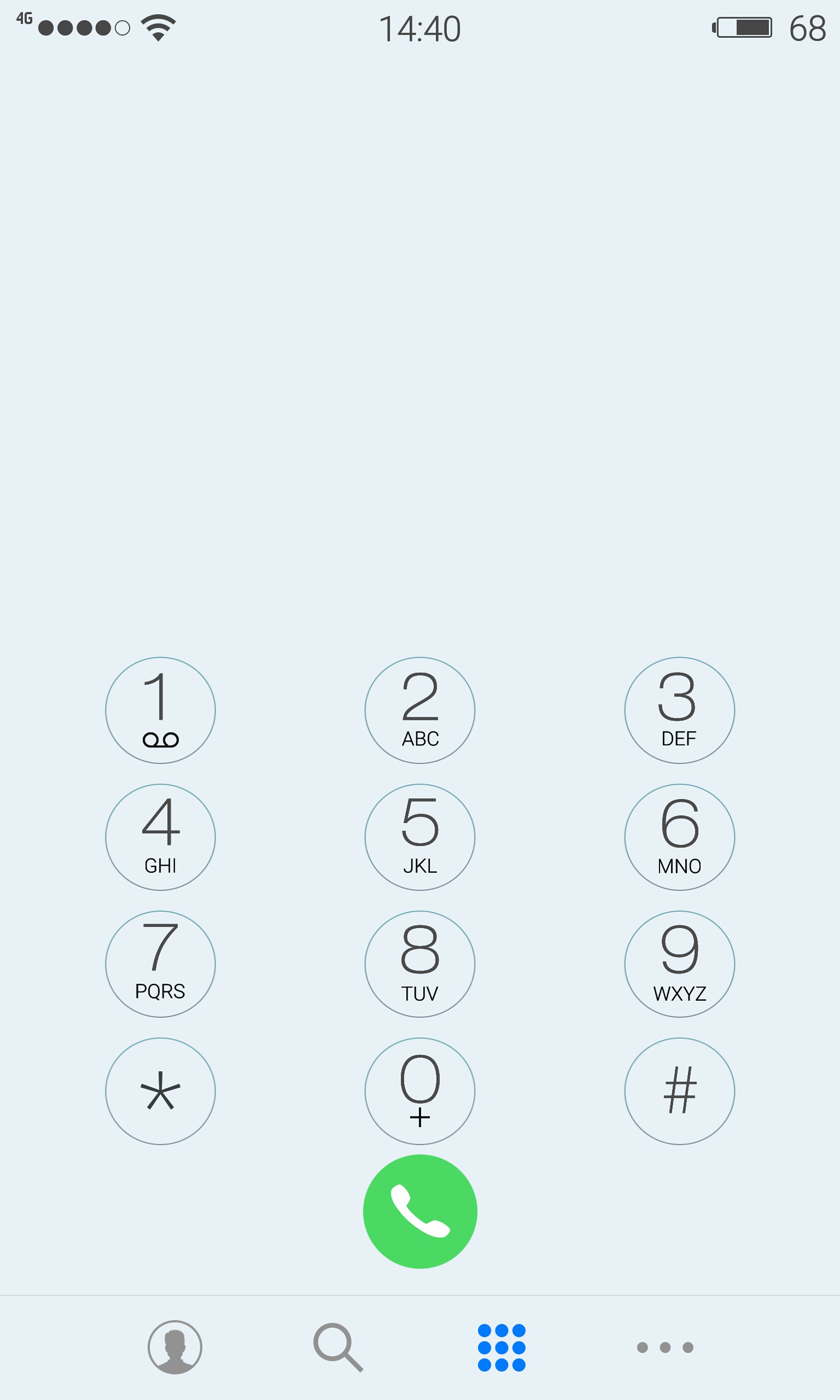Tap the 5 JKL key

point(419,837)
